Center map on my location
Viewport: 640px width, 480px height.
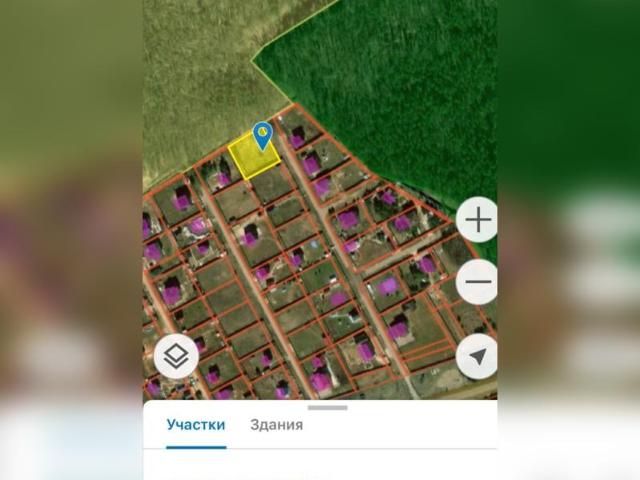tap(478, 357)
